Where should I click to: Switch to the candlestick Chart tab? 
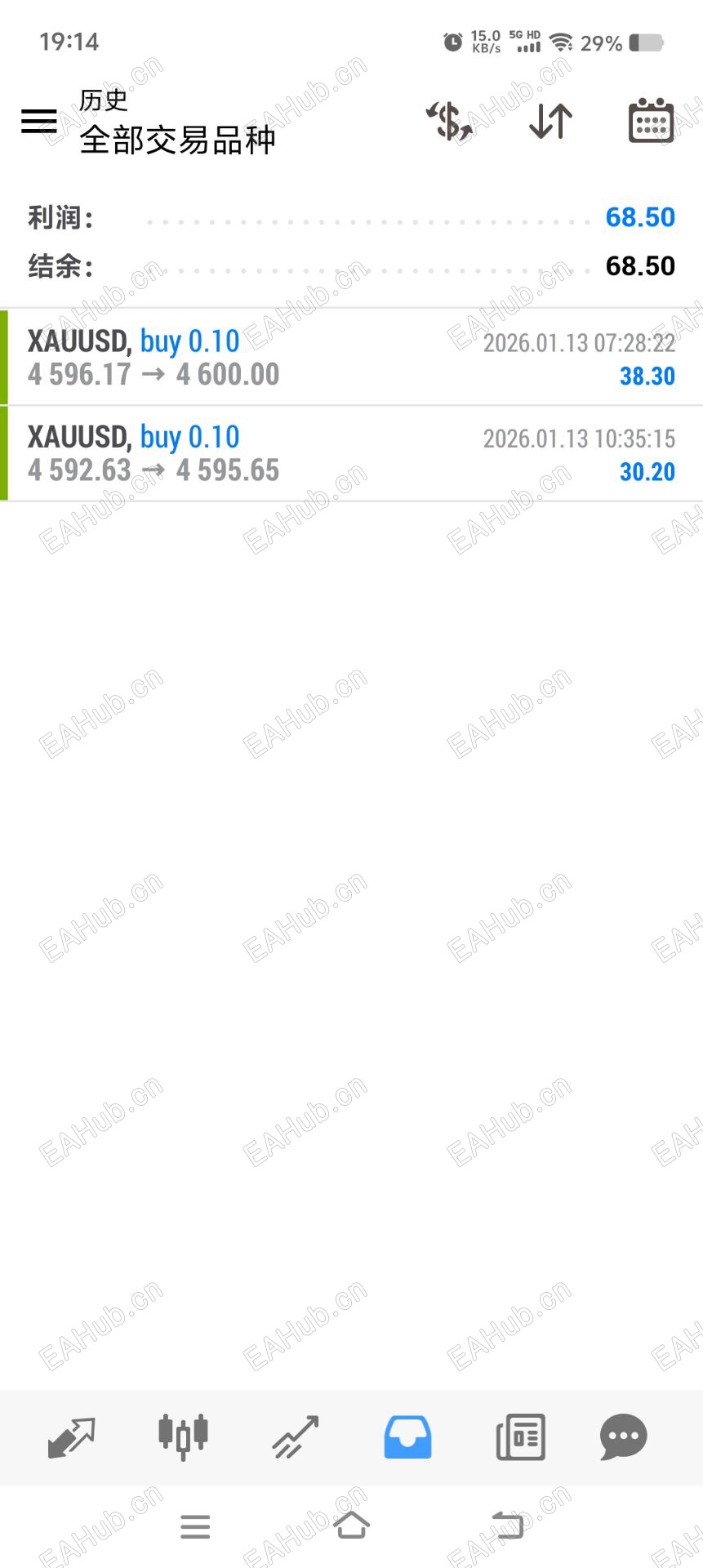[183, 1437]
